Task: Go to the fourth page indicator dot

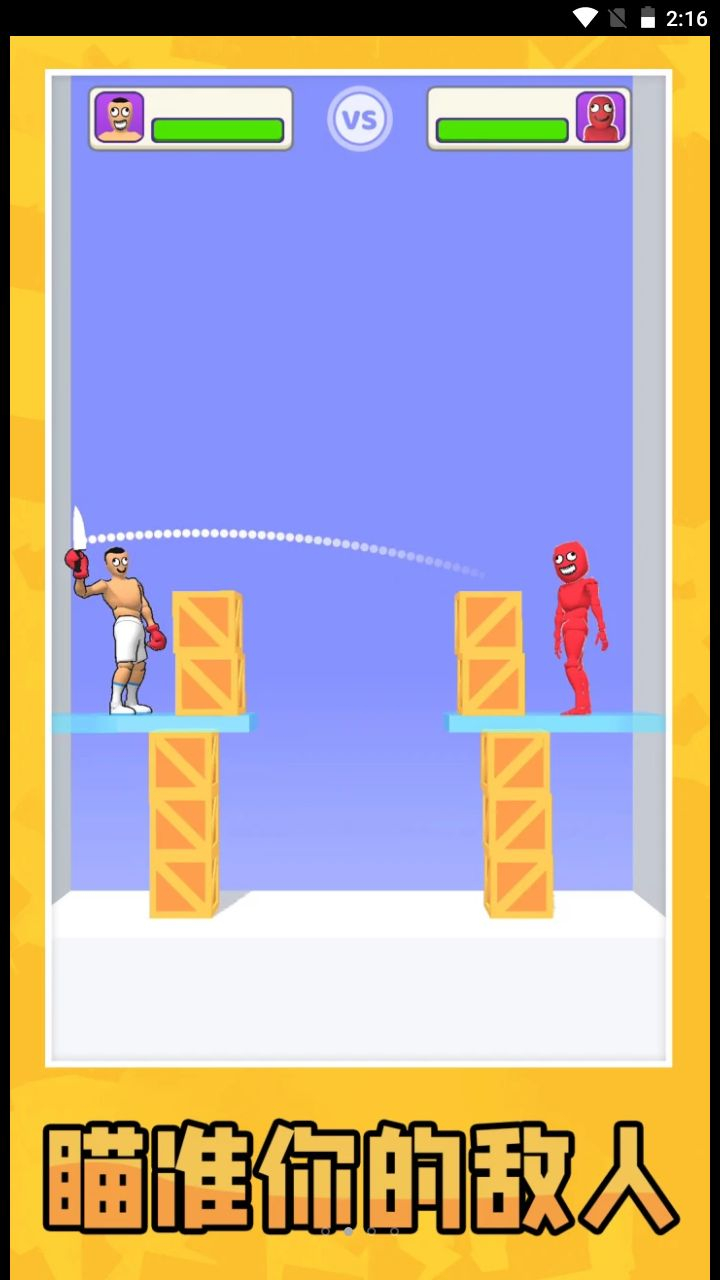Action: click(394, 1231)
